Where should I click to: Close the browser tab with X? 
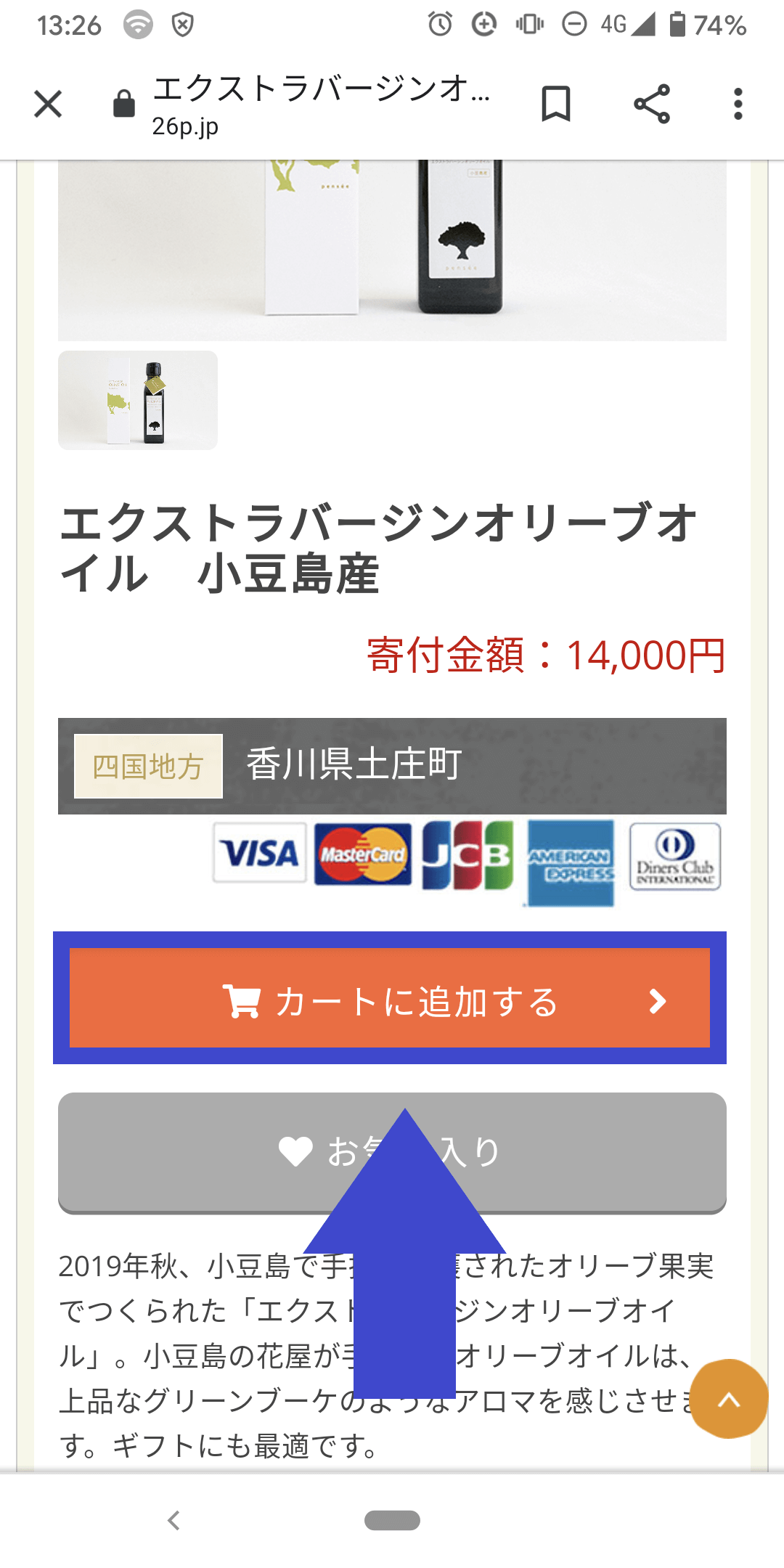pyautogui.click(x=48, y=104)
